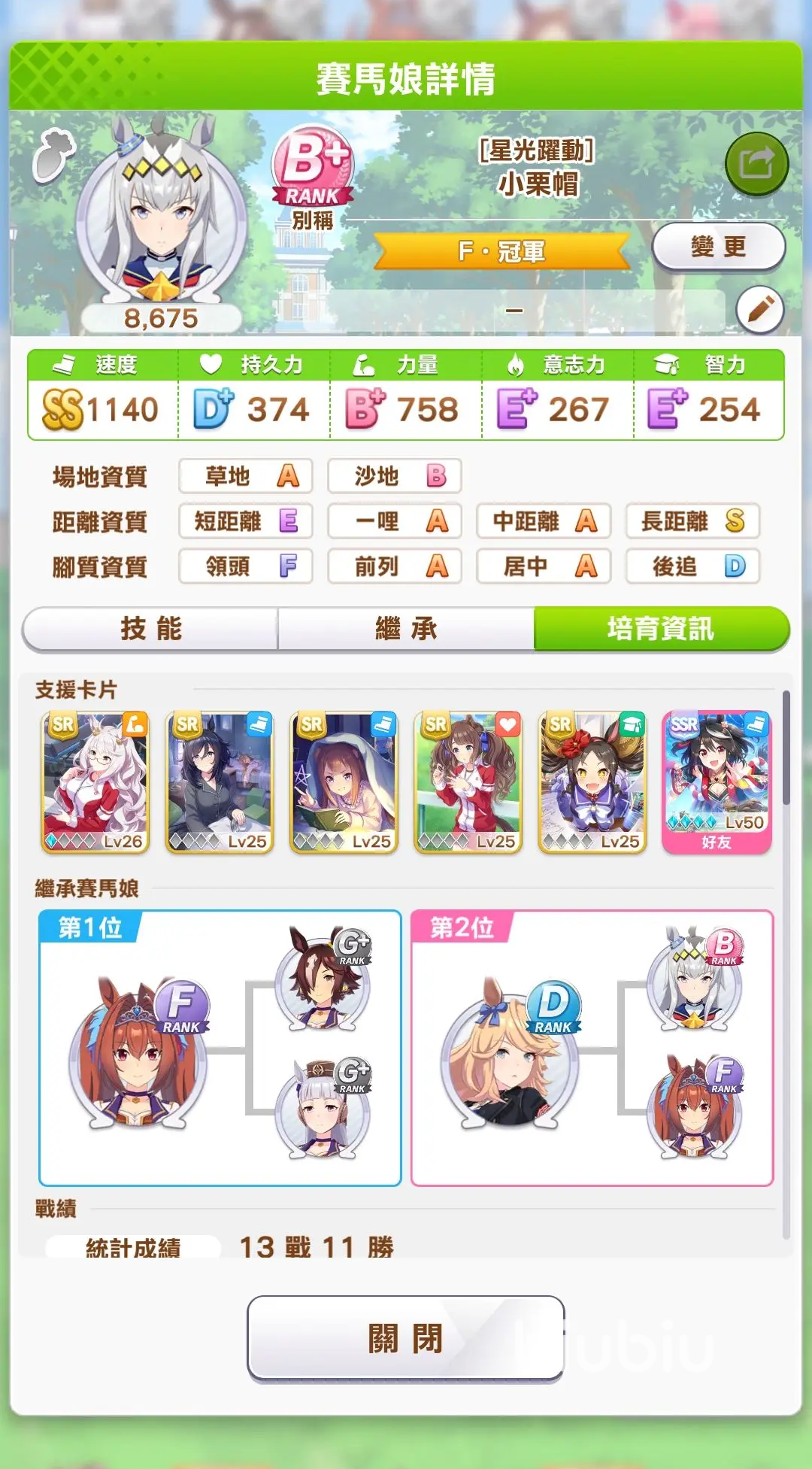Open the SSR Lv50 friend support card
812x1469 pixels.
coord(717,782)
